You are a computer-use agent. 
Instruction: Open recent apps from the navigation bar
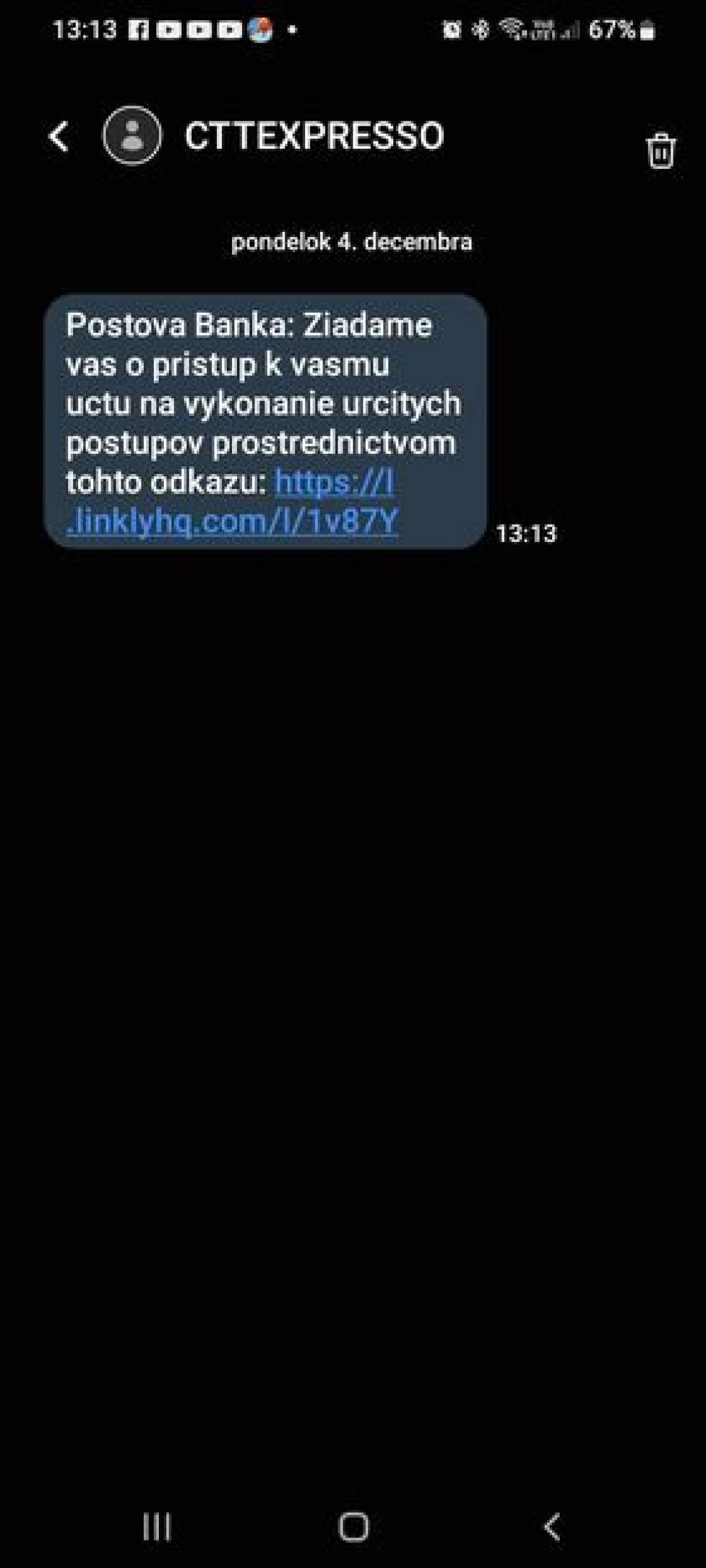pyautogui.click(x=156, y=1527)
